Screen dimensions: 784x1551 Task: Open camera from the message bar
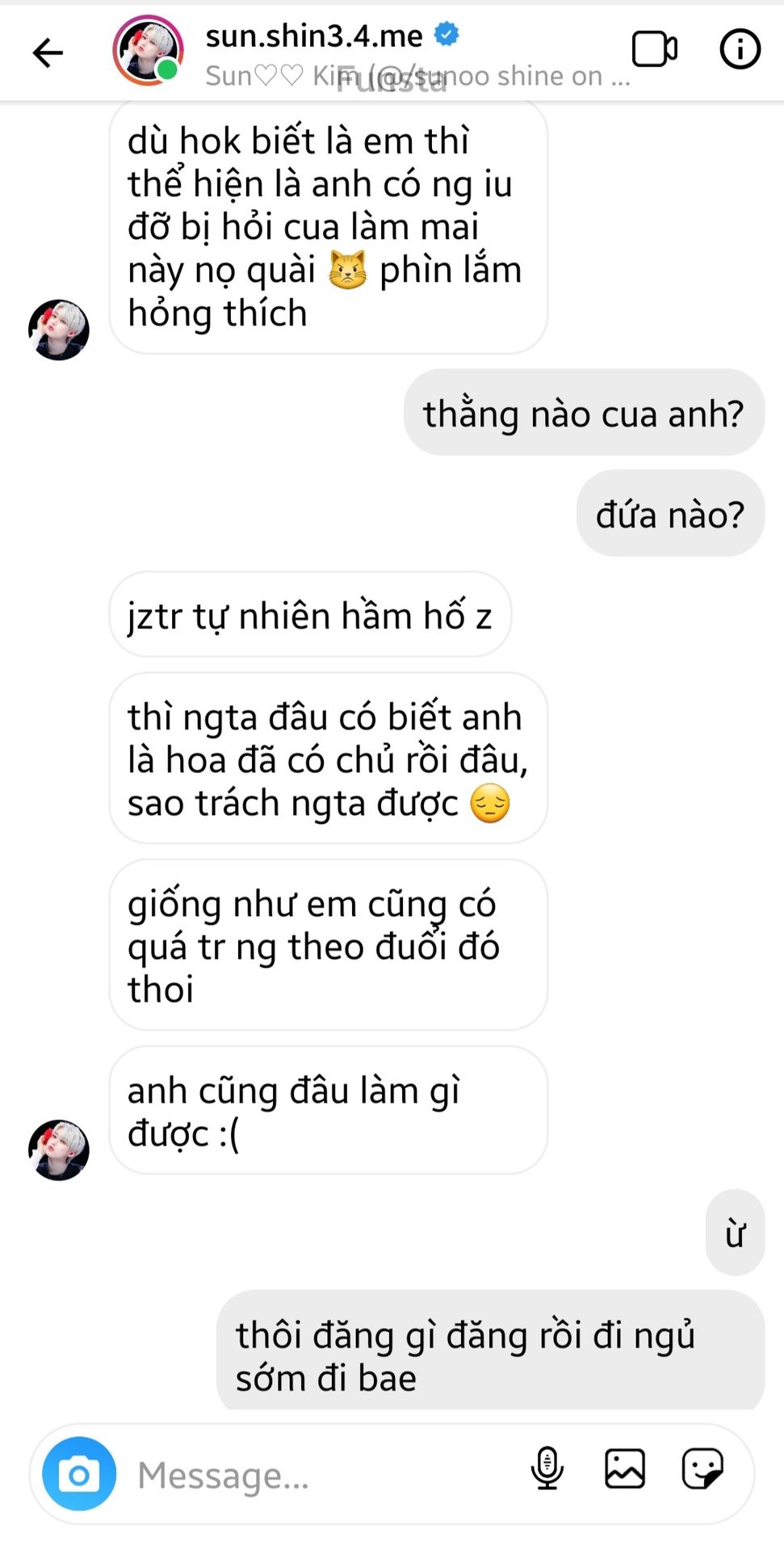click(x=79, y=1474)
